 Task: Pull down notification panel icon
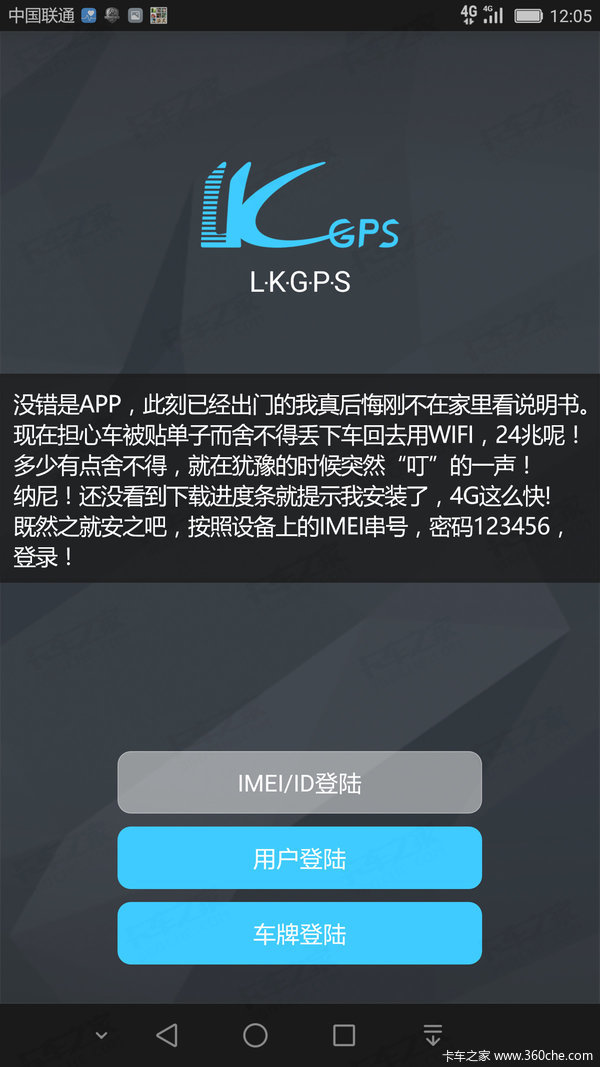pos(432,1035)
